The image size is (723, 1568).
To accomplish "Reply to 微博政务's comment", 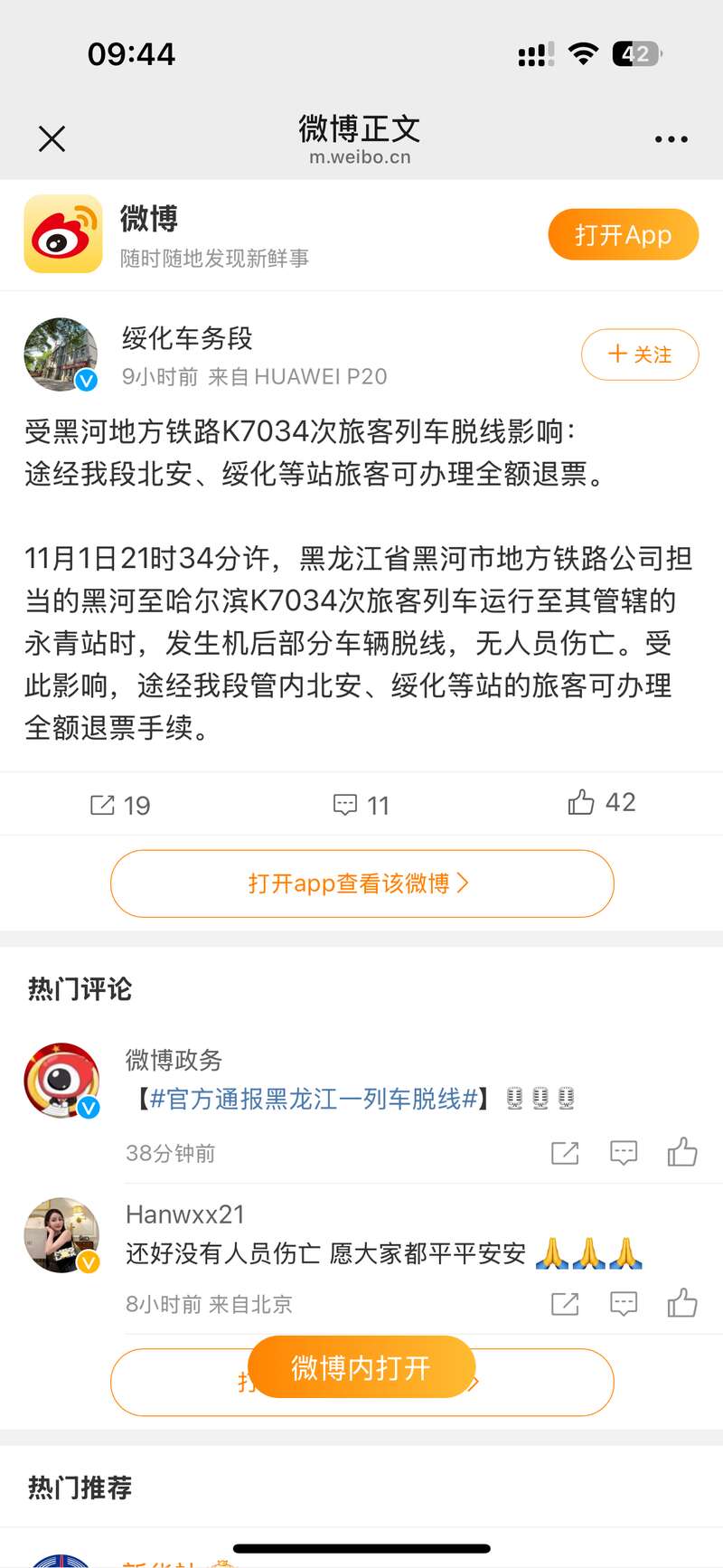I will [624, 1152].
